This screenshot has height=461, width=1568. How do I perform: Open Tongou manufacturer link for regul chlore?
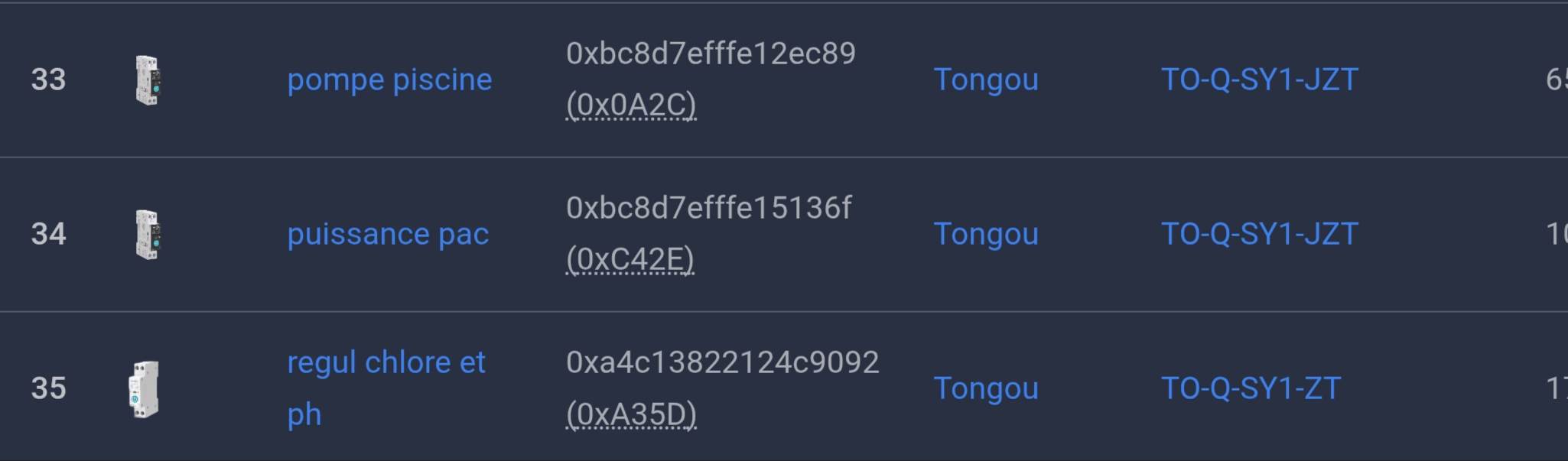click(986, 388)
